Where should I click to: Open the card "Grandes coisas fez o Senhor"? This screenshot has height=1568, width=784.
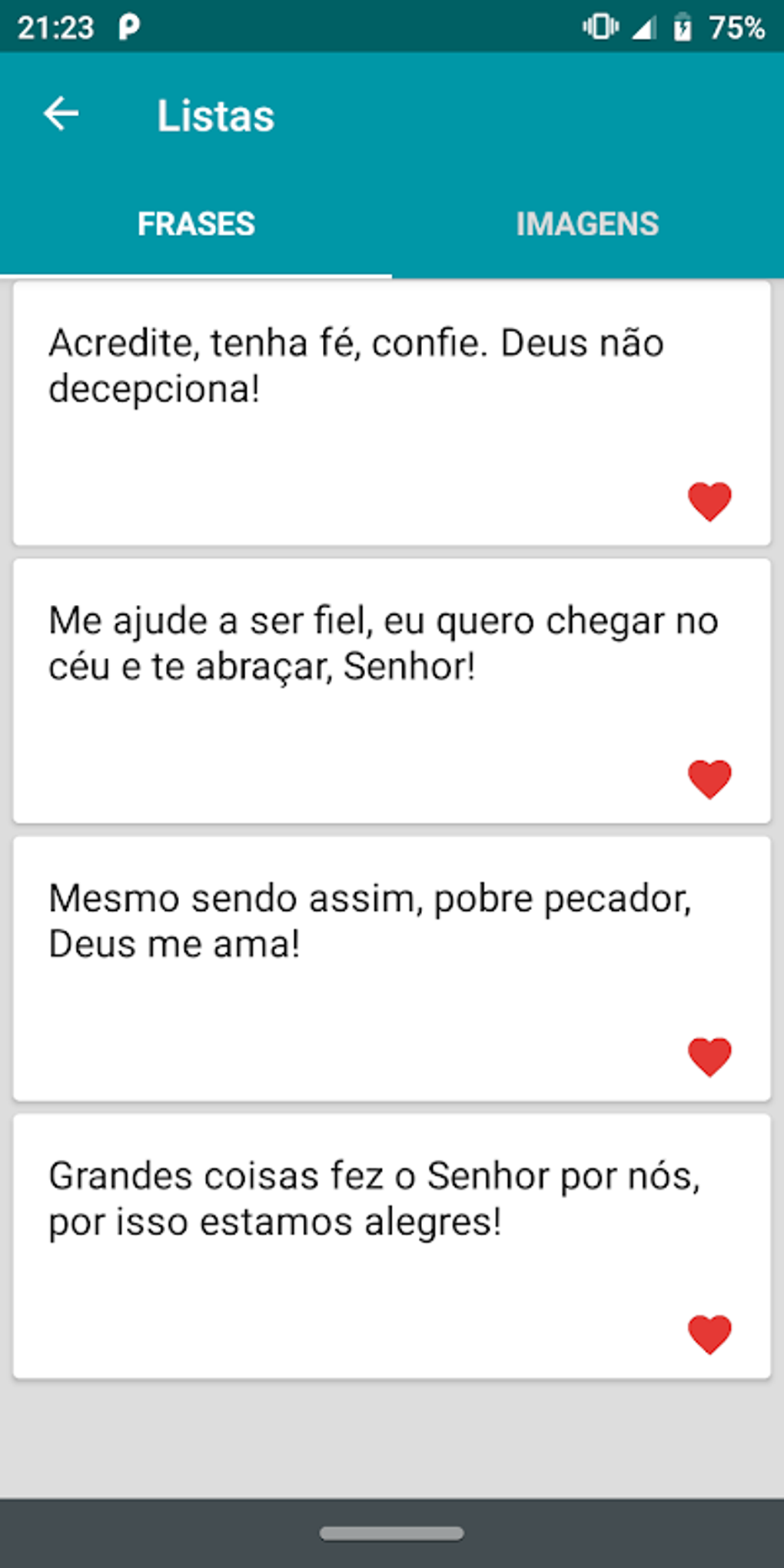point(374,1198)
